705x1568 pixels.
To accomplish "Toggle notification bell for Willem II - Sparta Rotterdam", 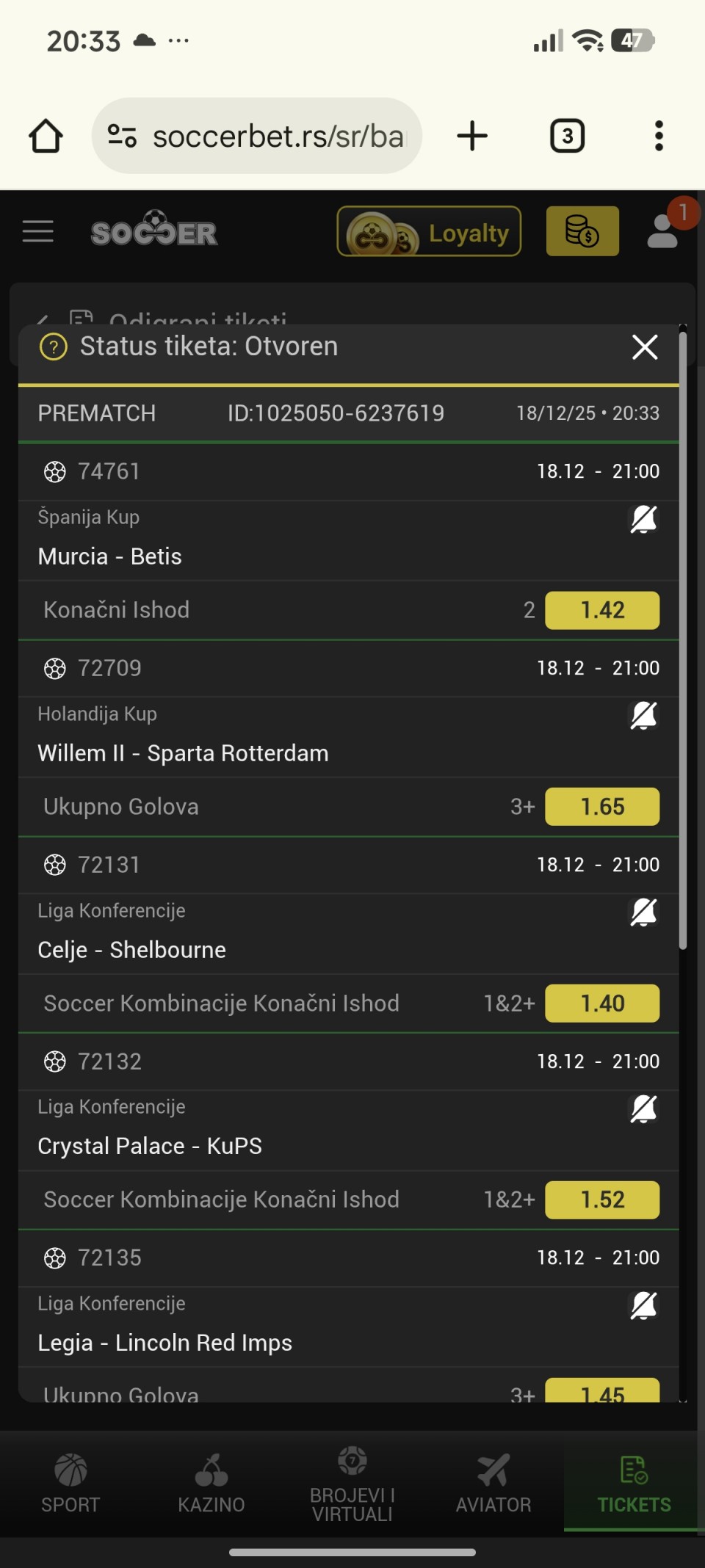I will pyautogui.click(x=643, y=716).
